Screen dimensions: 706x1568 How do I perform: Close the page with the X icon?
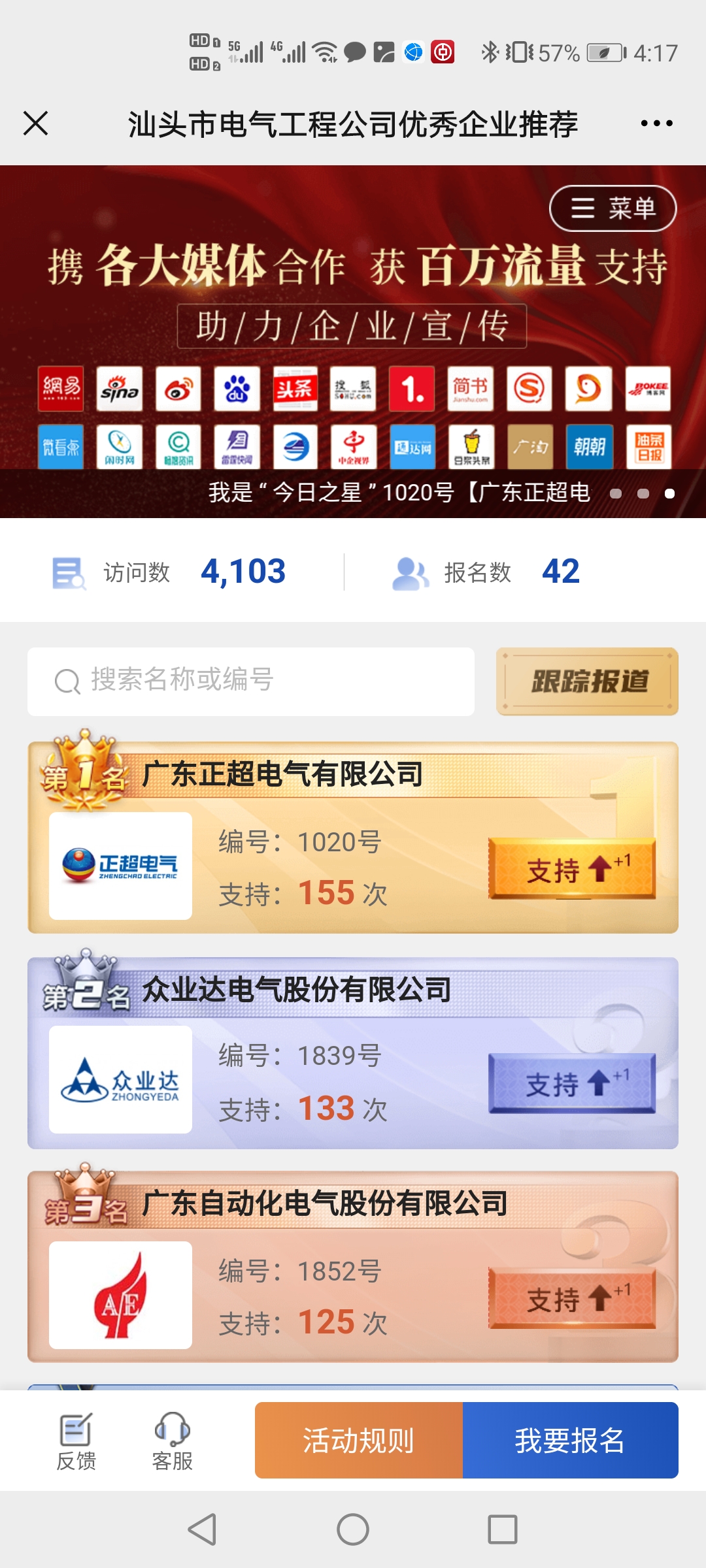(36, 123)
